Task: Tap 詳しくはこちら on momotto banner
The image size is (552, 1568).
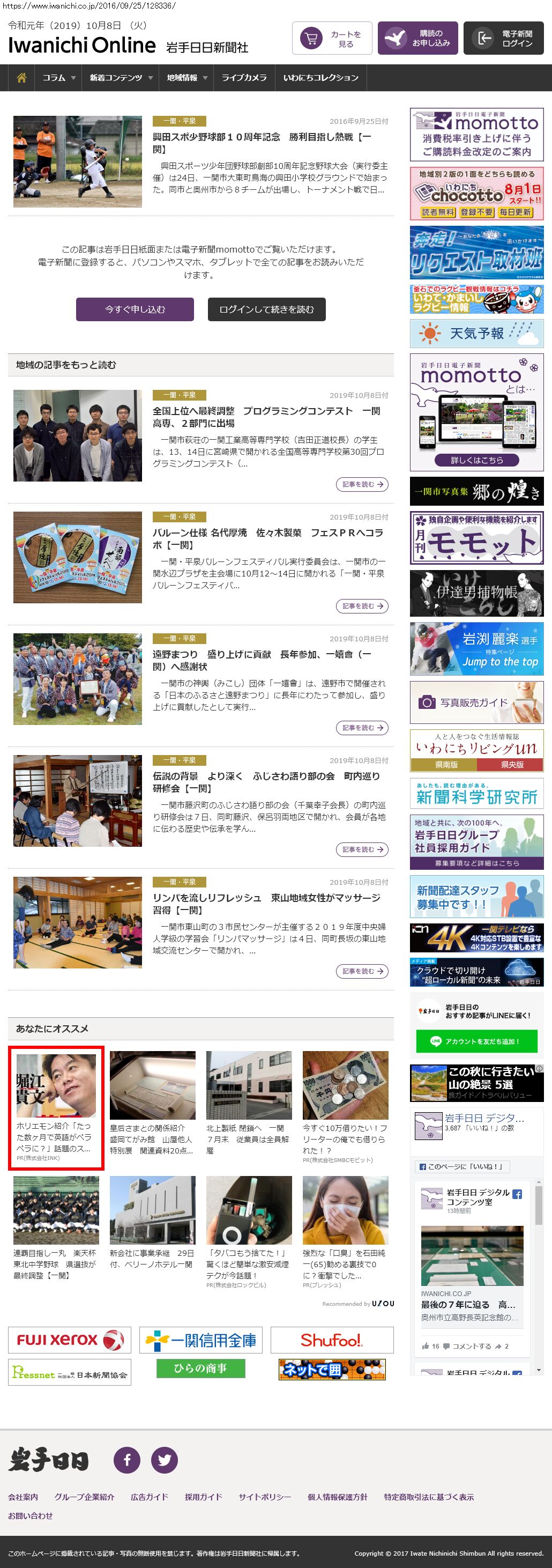Action: click(x=476, y=460)
